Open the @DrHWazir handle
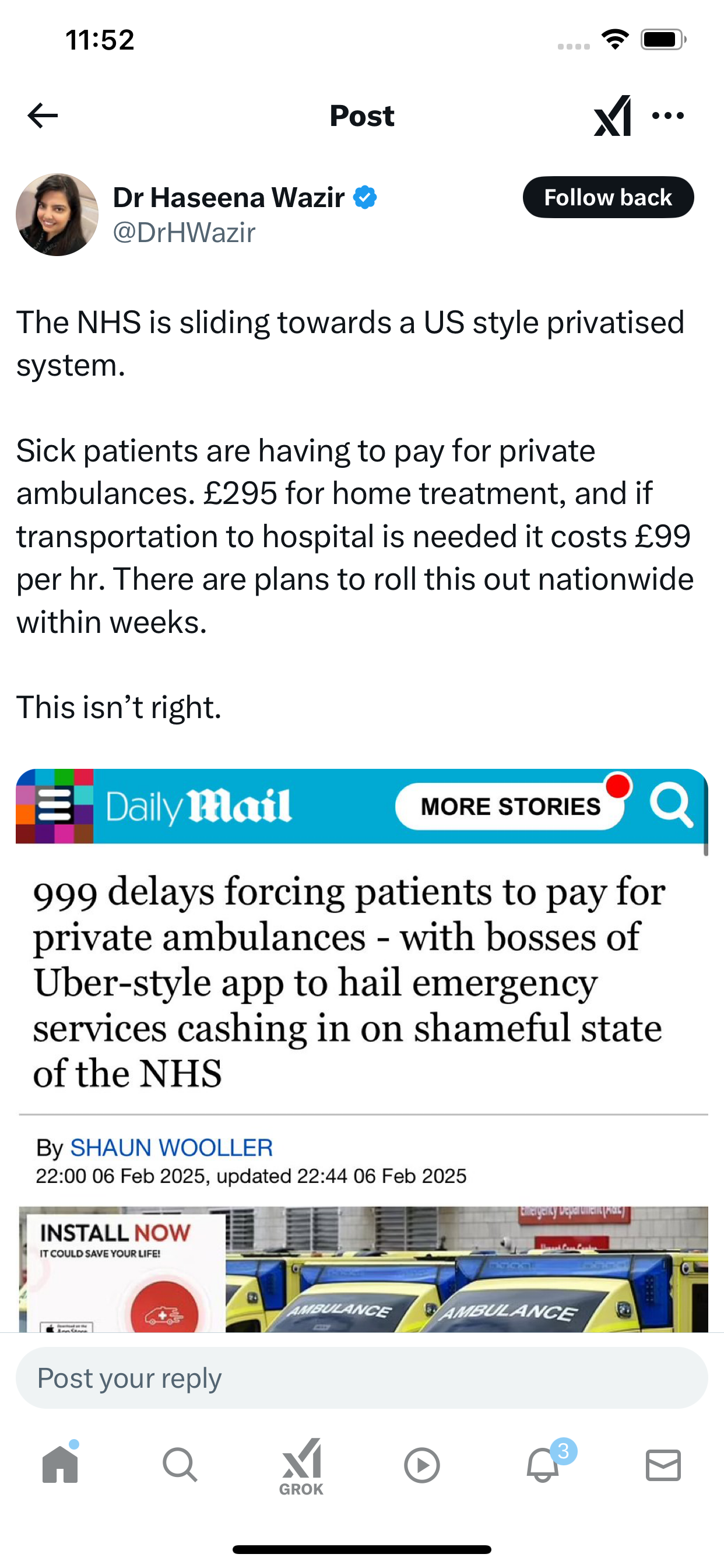724x1568 pixels. [x=184, y=233]
